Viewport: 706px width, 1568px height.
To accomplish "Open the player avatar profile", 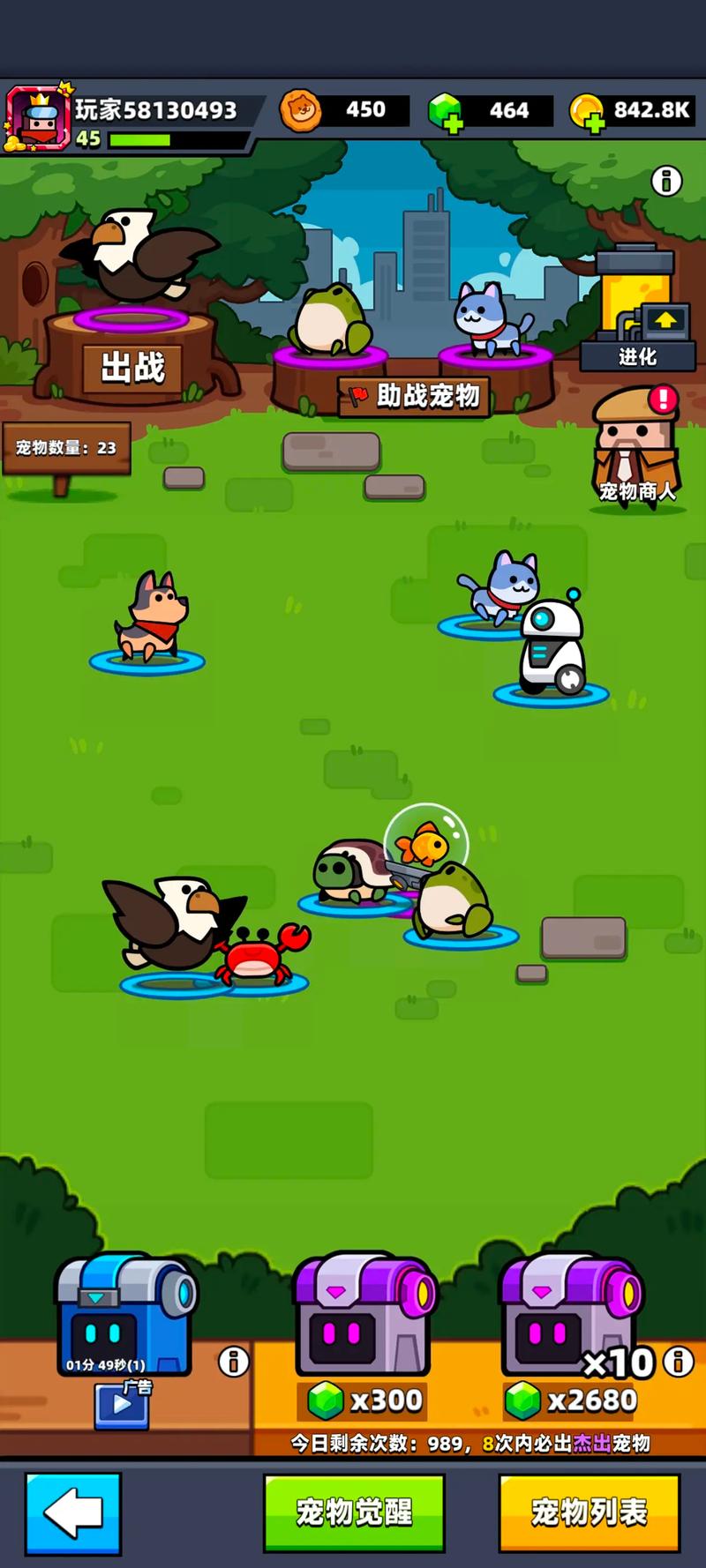I will click(37, 117).
